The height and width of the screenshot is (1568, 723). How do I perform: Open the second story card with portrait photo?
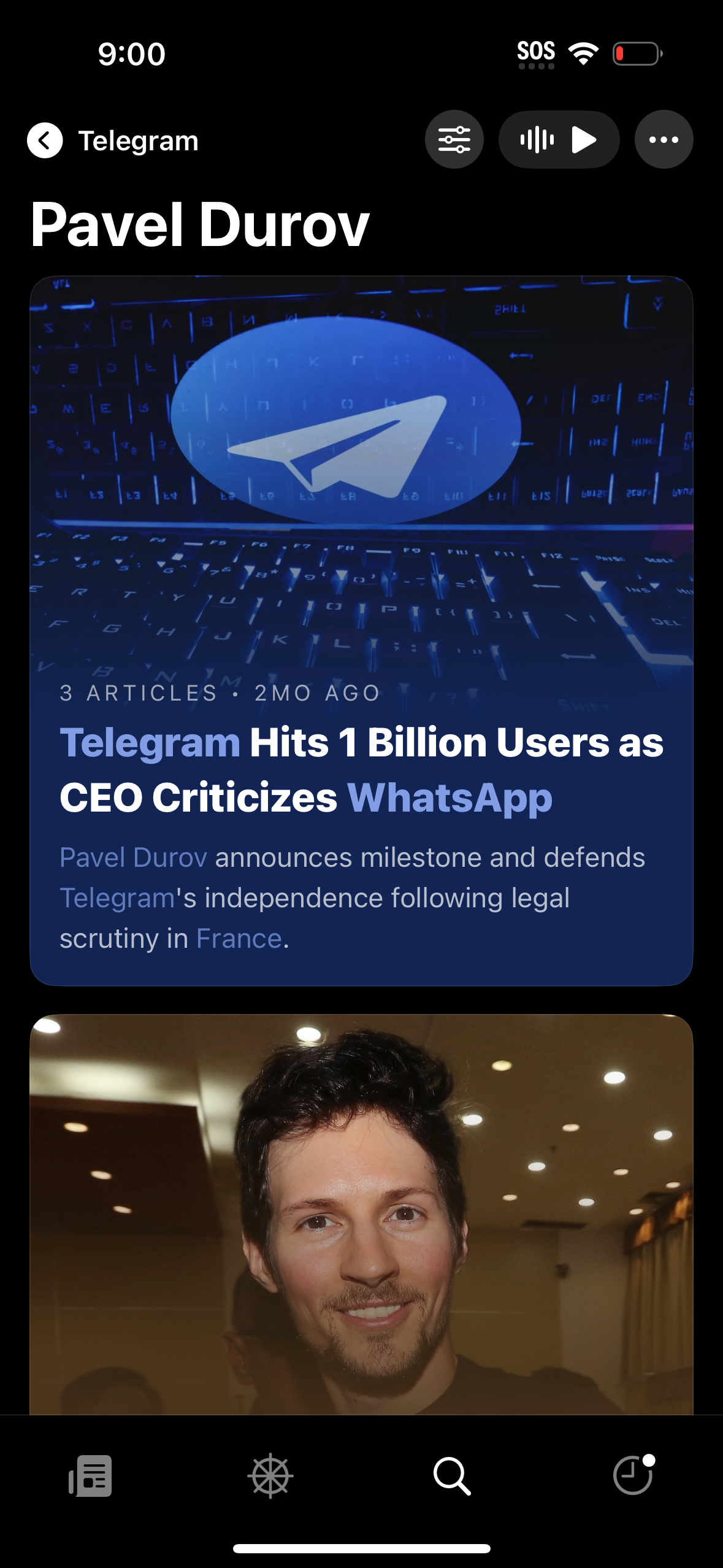(361, 1215)
